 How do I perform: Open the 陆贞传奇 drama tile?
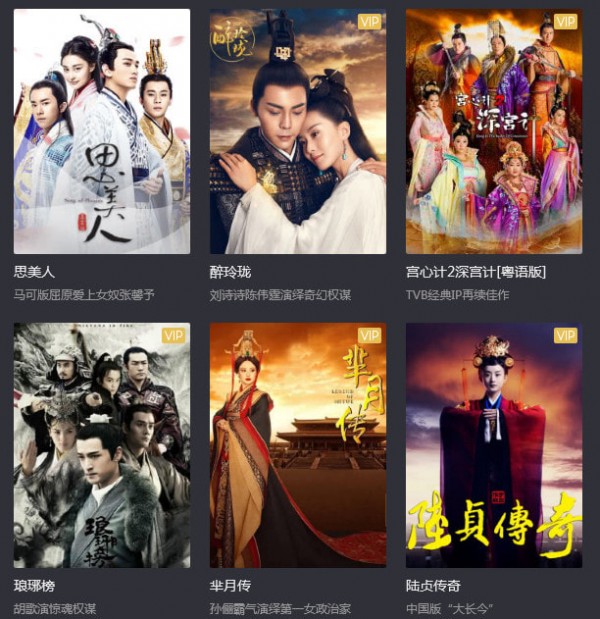(493, 445)
